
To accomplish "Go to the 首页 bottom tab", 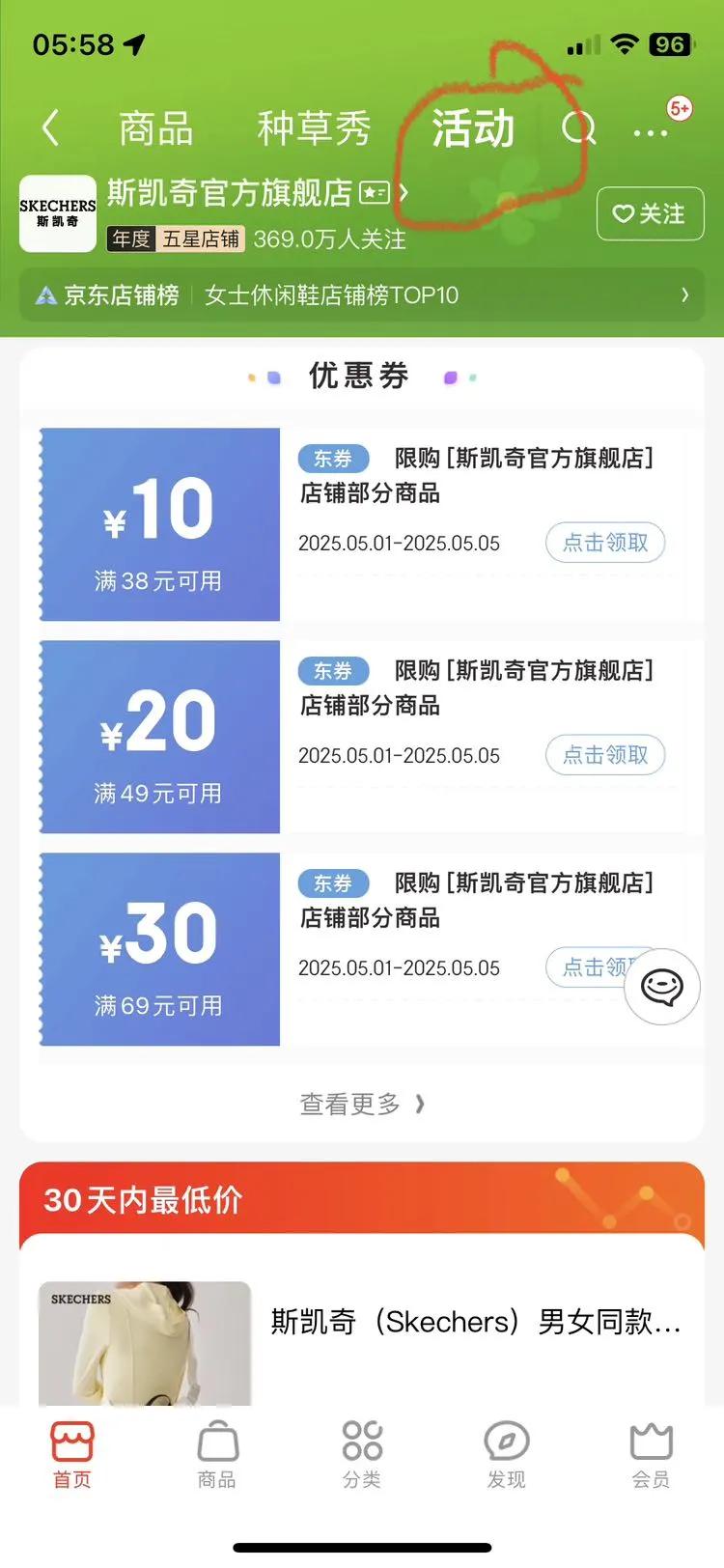I will tap(72, 1454).
